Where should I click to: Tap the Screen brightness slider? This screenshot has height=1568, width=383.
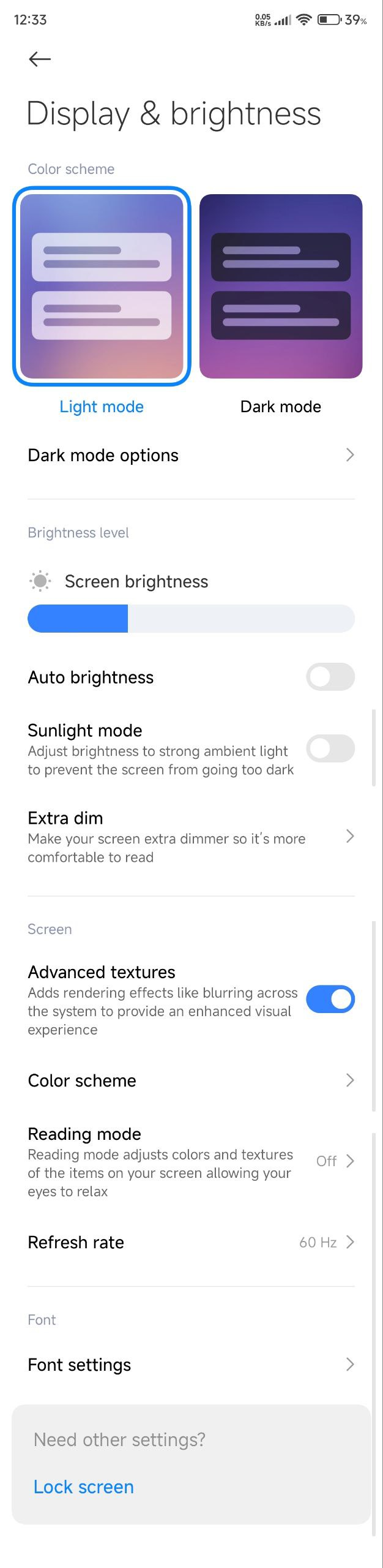coord(191,618)
